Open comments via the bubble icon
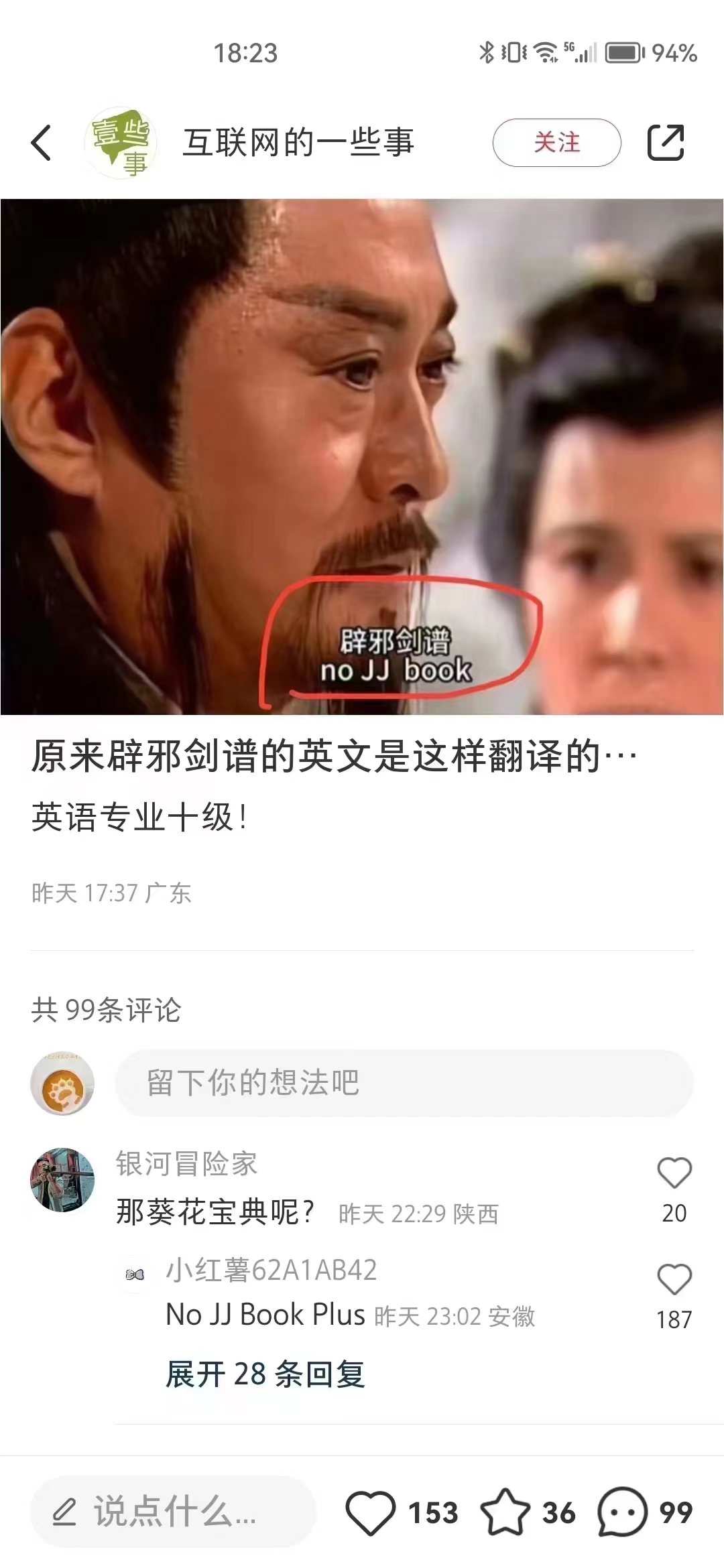Screen dimensions: 724x1568 click(622, 1512)
